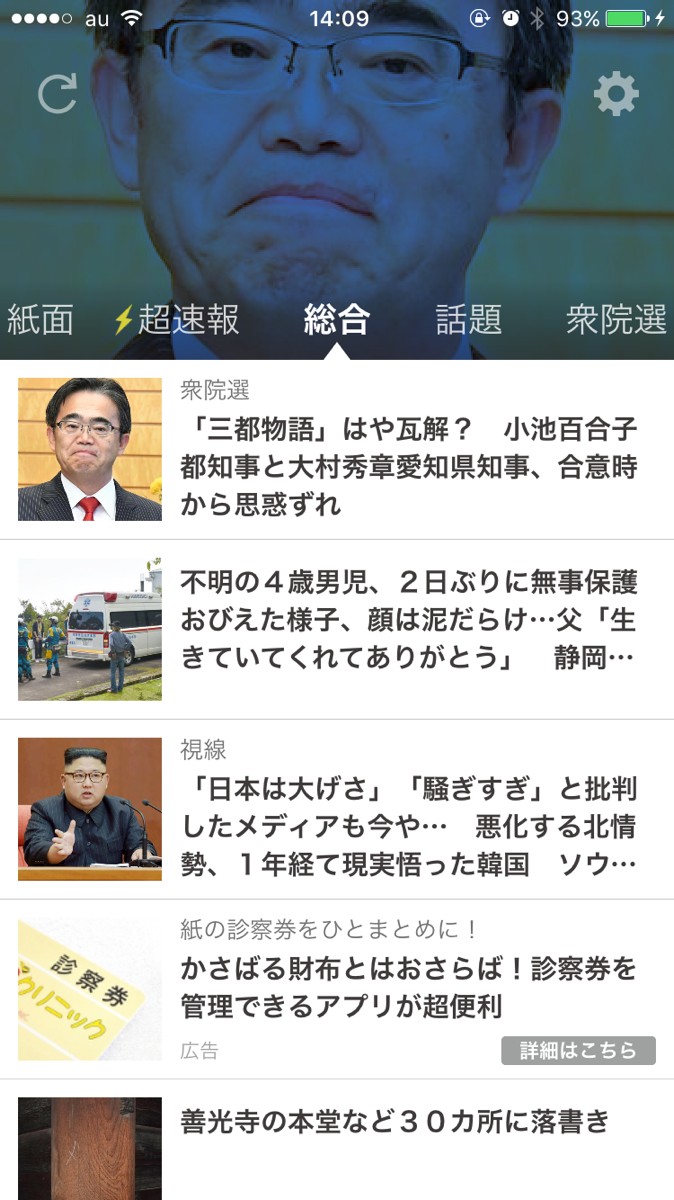Tap the 詳細はこちら button
The image size is (674, 1200).
[578, 1050]
